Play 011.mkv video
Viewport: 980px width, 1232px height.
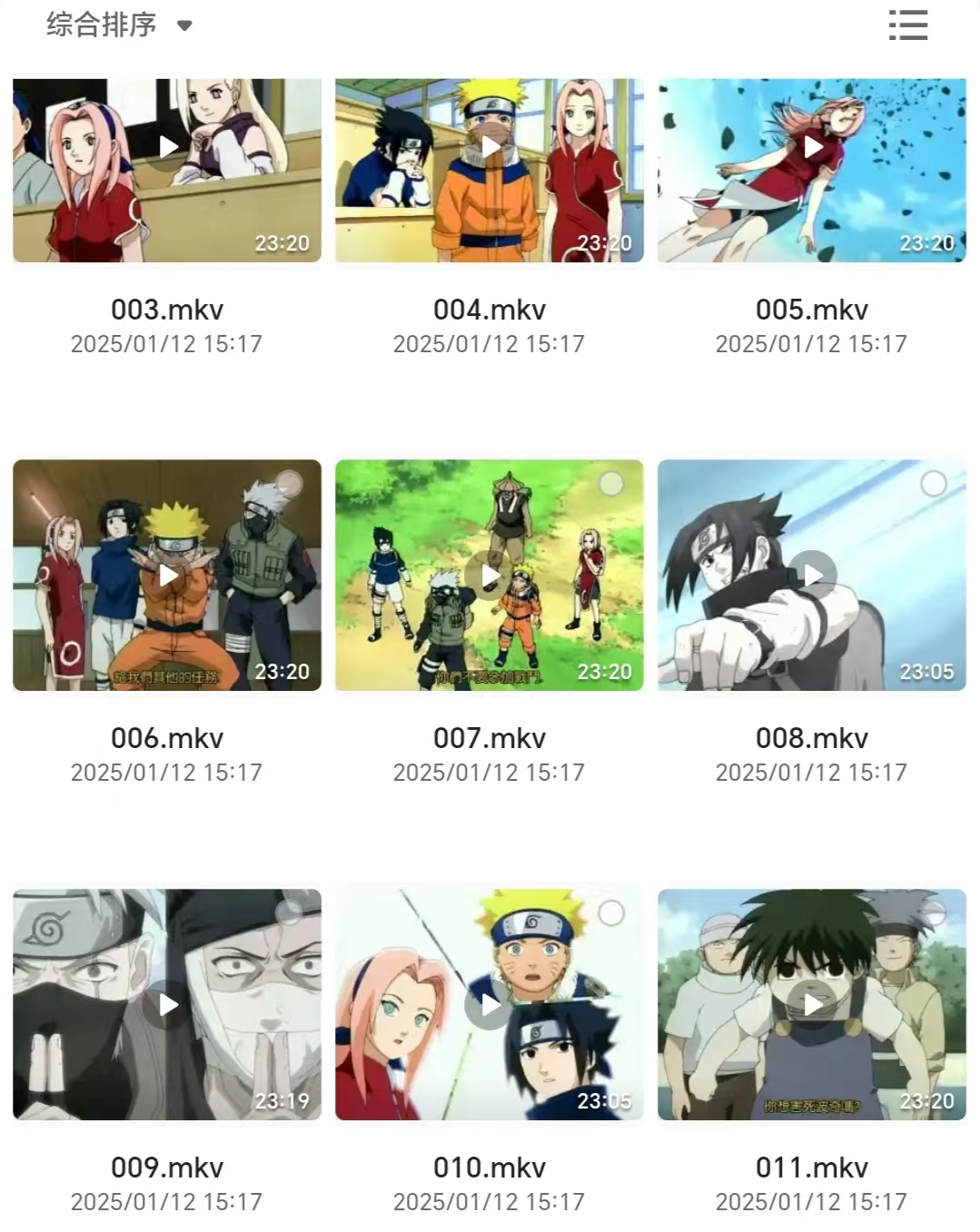click(x=813, y=1004)
